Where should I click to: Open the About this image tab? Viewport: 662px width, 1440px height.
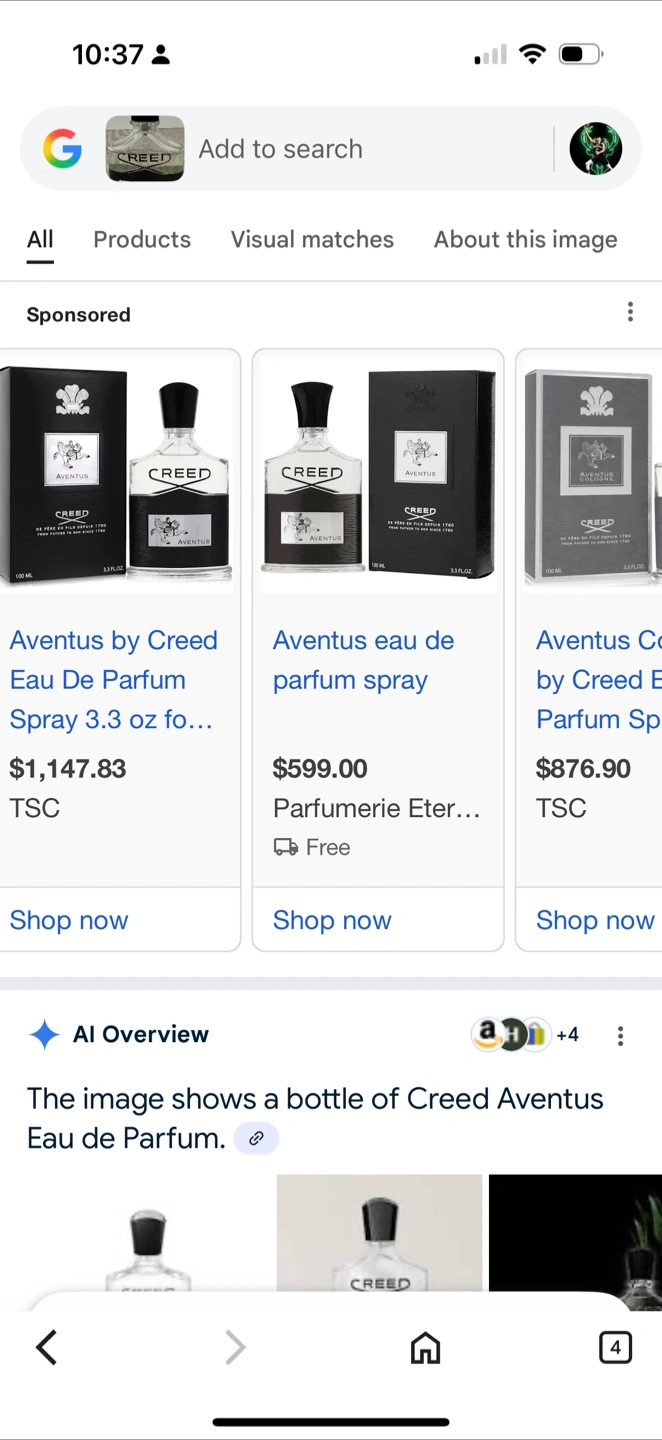(x=525, y=240)
